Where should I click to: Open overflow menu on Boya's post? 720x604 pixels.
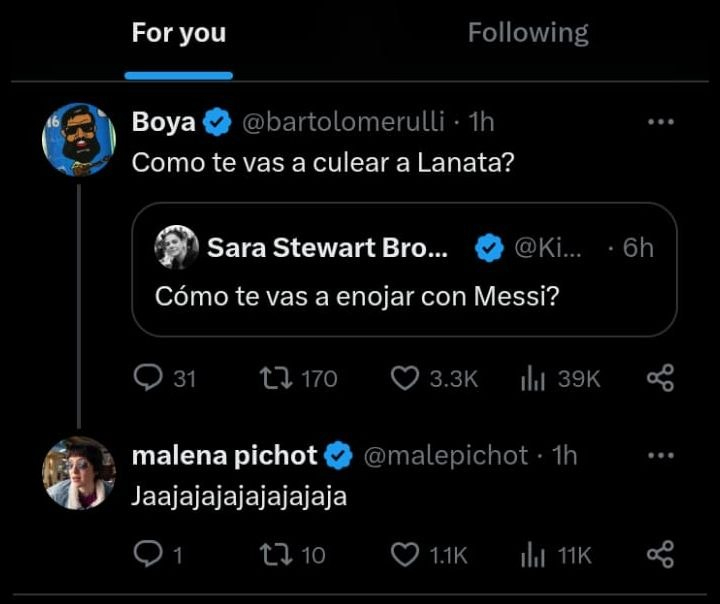pos(661,122)
